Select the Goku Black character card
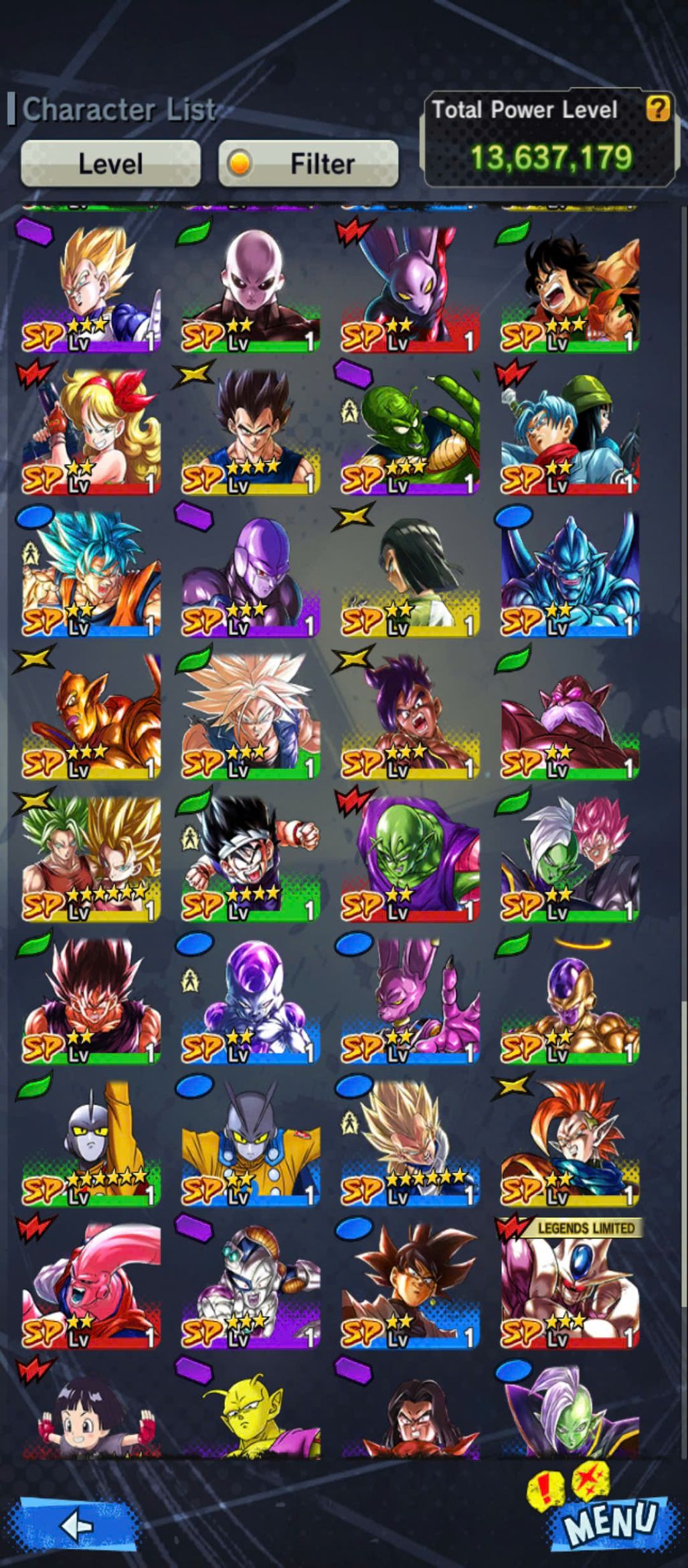Image resolution: width=688 pixels, height=1568 pixels. 410,1285
